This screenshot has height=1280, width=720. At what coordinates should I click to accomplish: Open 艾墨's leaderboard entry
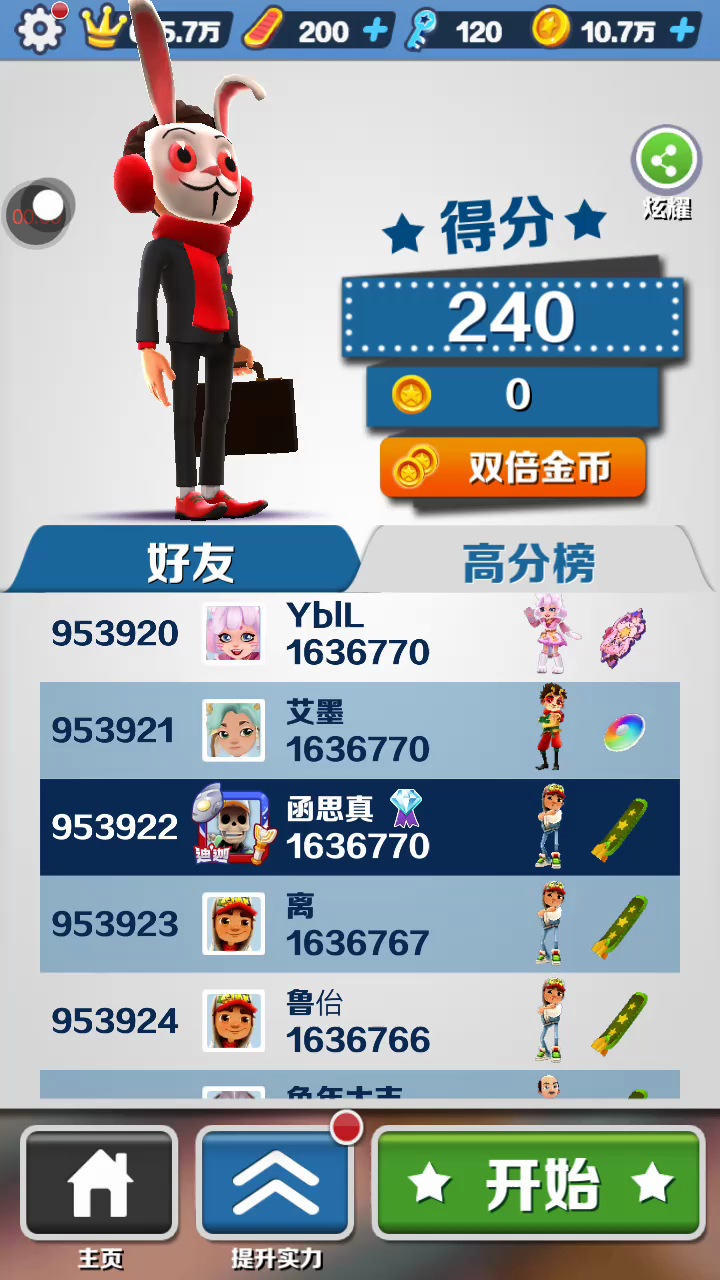click(x=360, y=731)
